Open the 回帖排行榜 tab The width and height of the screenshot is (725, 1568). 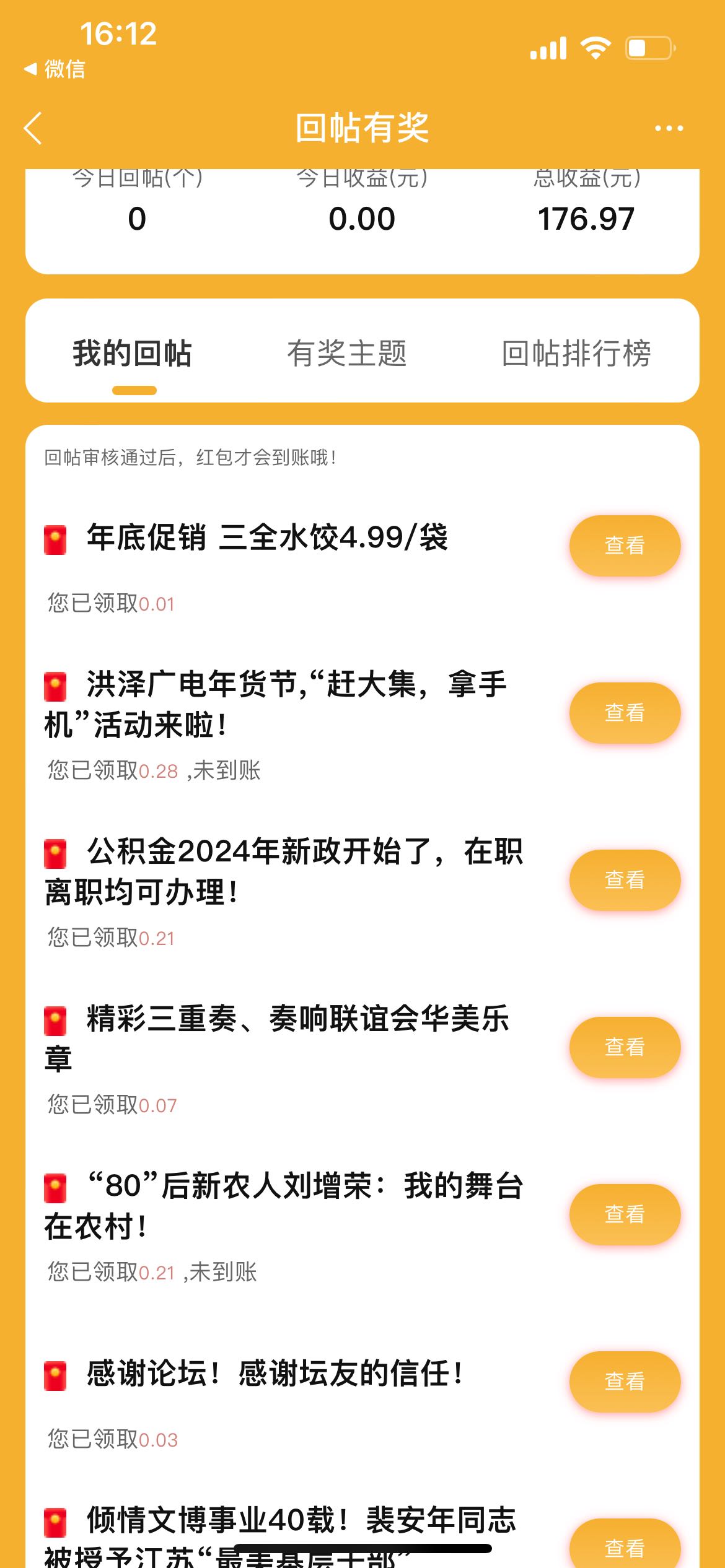tap(576, 354)
